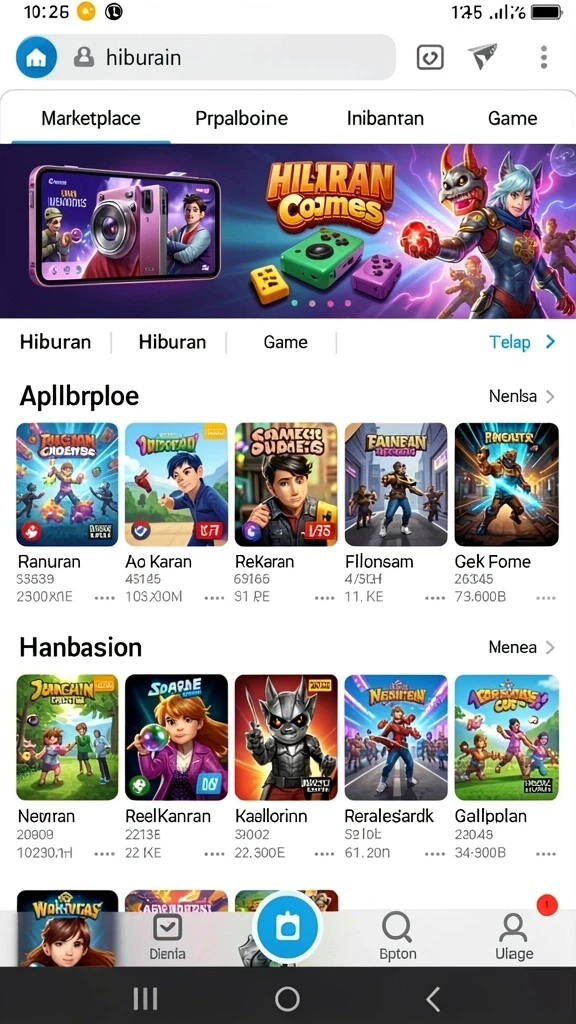The height and width of the screenshot is (1024, 576).
Task: Tap the blue home icon
Action: [x=36, y=57]
